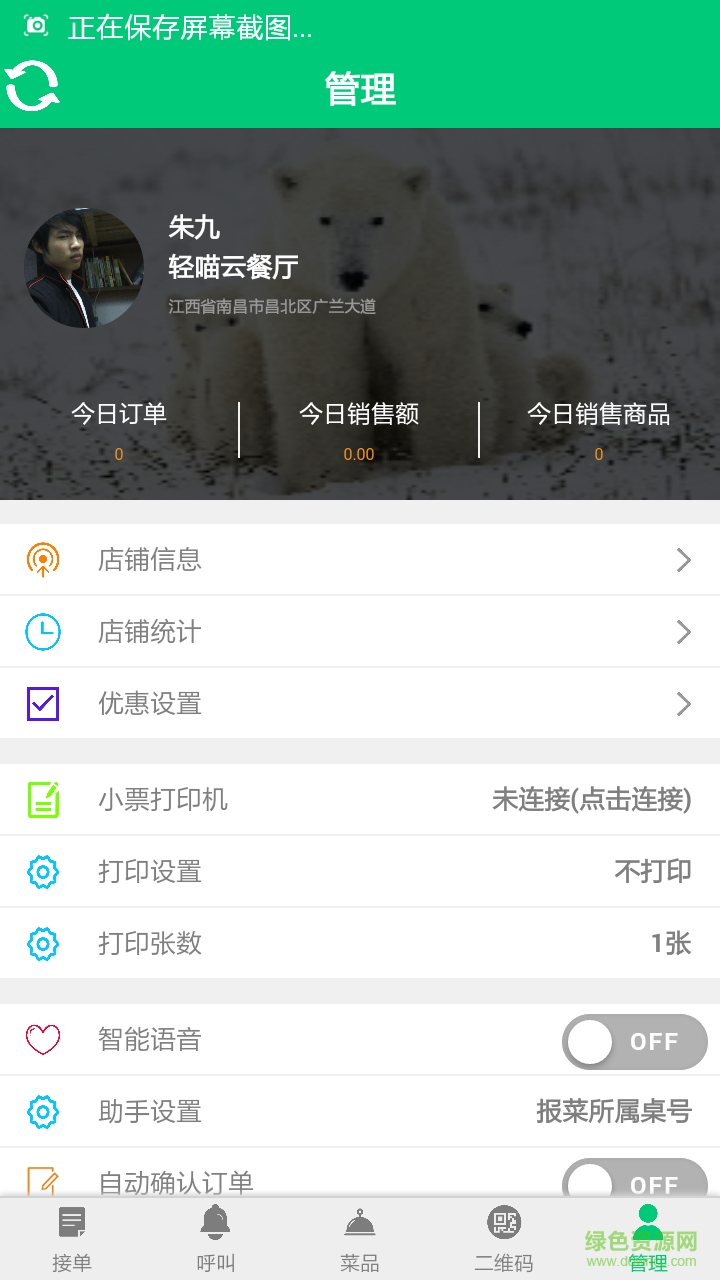Go to the 菜品 tab

[x=360, y=1238]
